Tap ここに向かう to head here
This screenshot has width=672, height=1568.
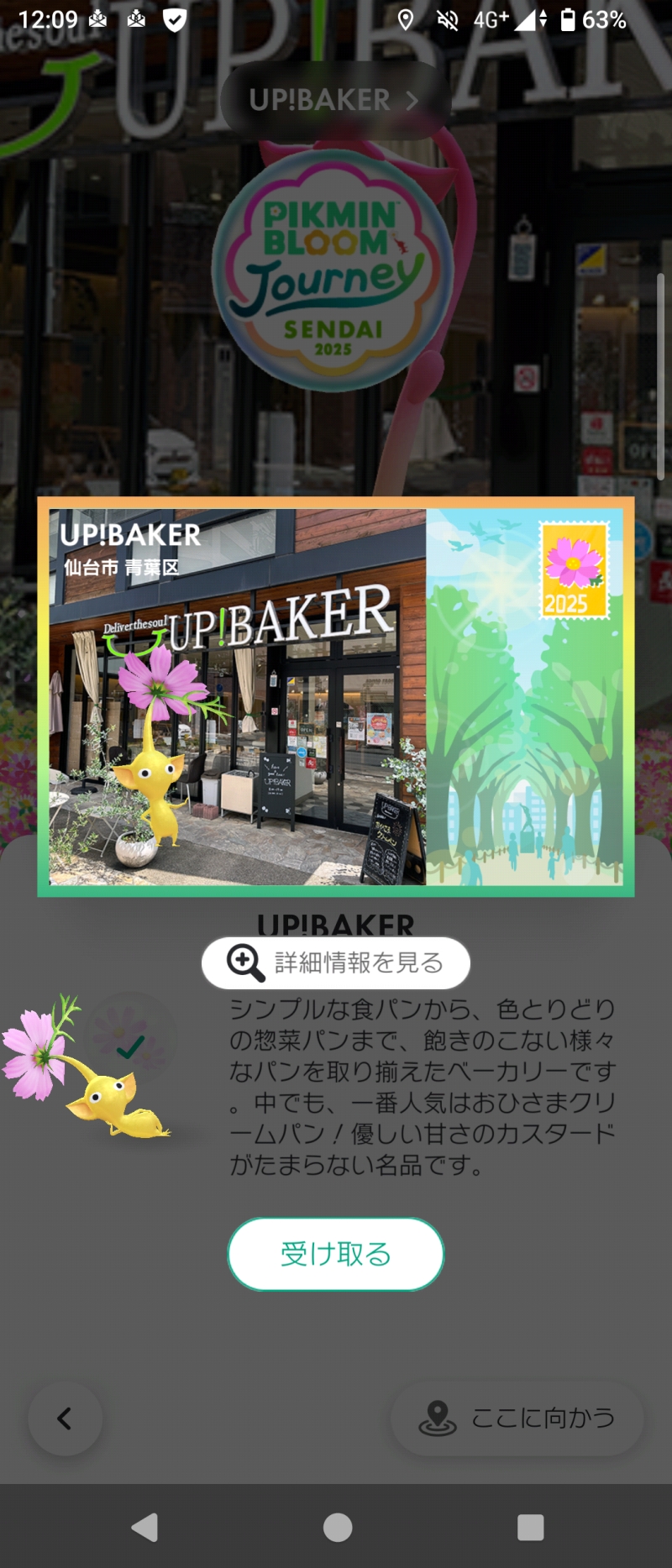tap(517, 1419)
